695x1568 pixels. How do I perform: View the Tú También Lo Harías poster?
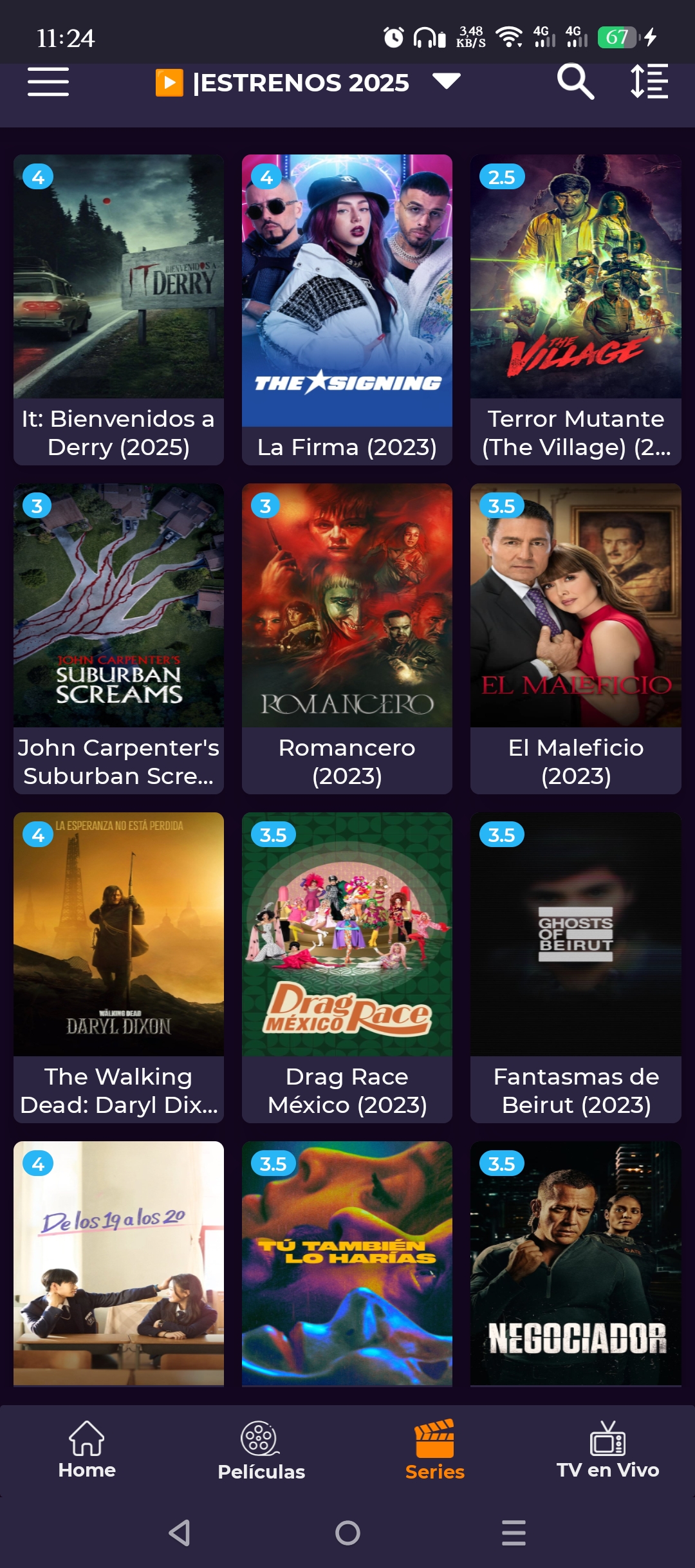point(347,1263)
